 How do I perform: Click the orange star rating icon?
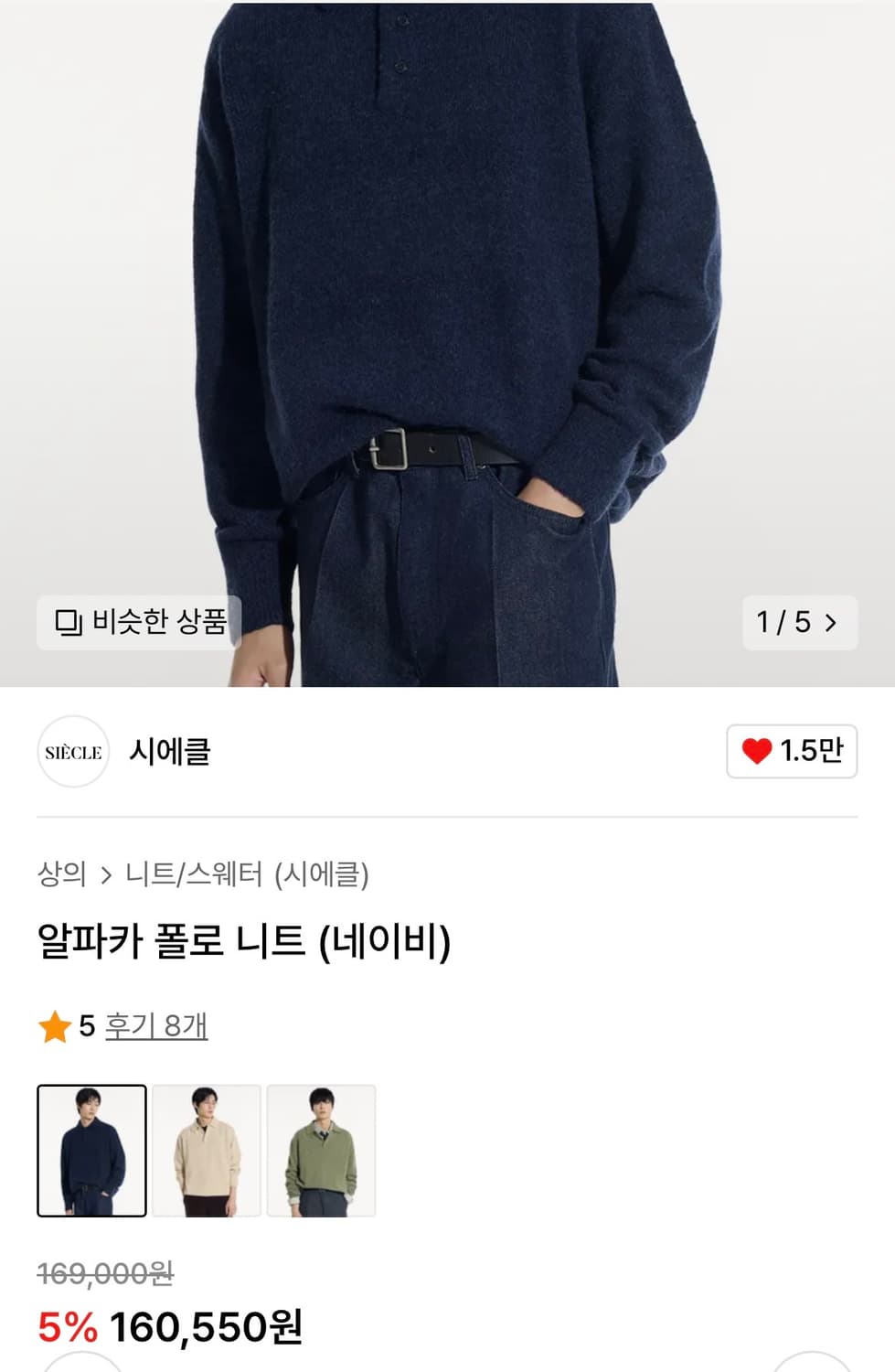pyautogui.click(x=53, y=1026)
